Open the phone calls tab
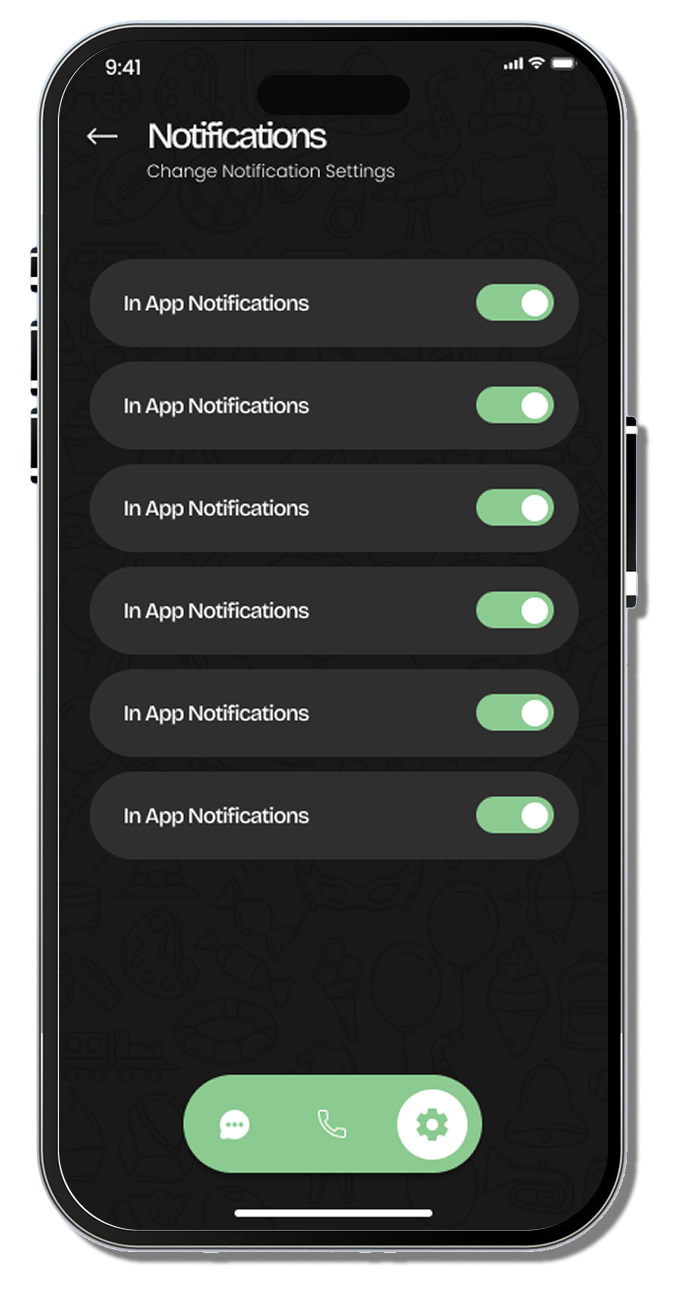 pyautogui.click(x=332, y=1124)
